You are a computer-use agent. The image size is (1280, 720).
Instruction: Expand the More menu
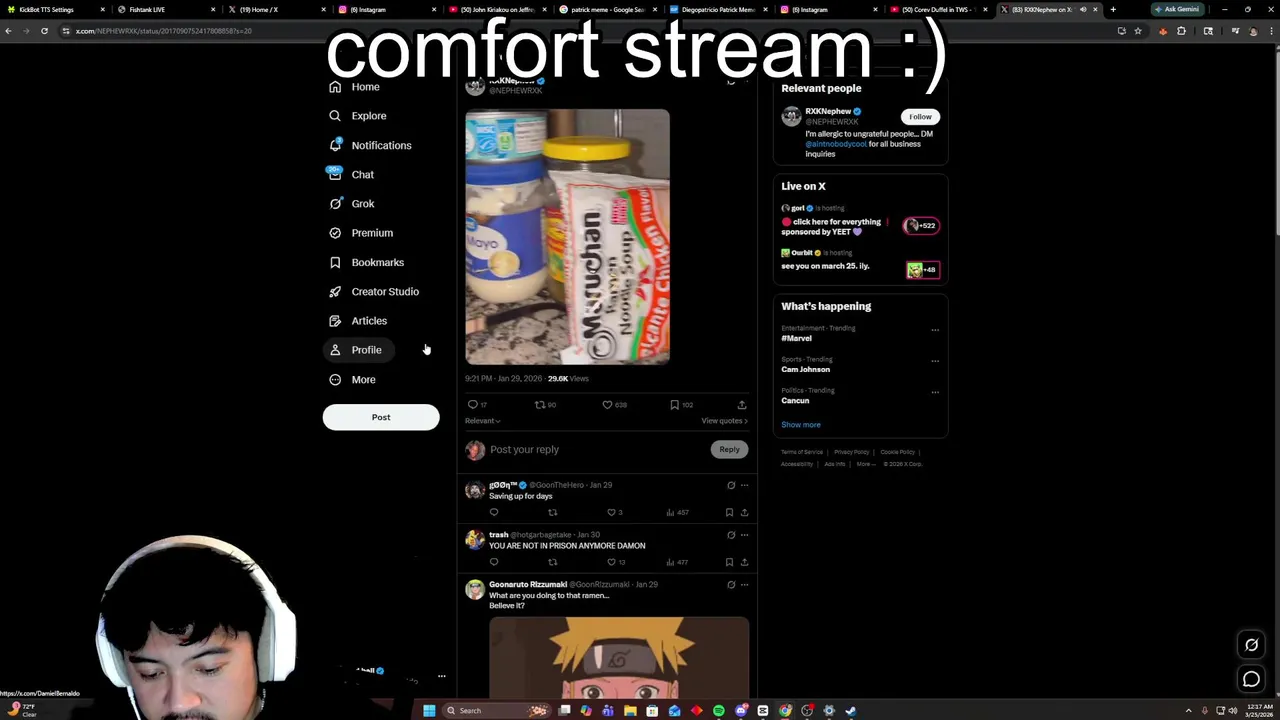click(363, 380)
